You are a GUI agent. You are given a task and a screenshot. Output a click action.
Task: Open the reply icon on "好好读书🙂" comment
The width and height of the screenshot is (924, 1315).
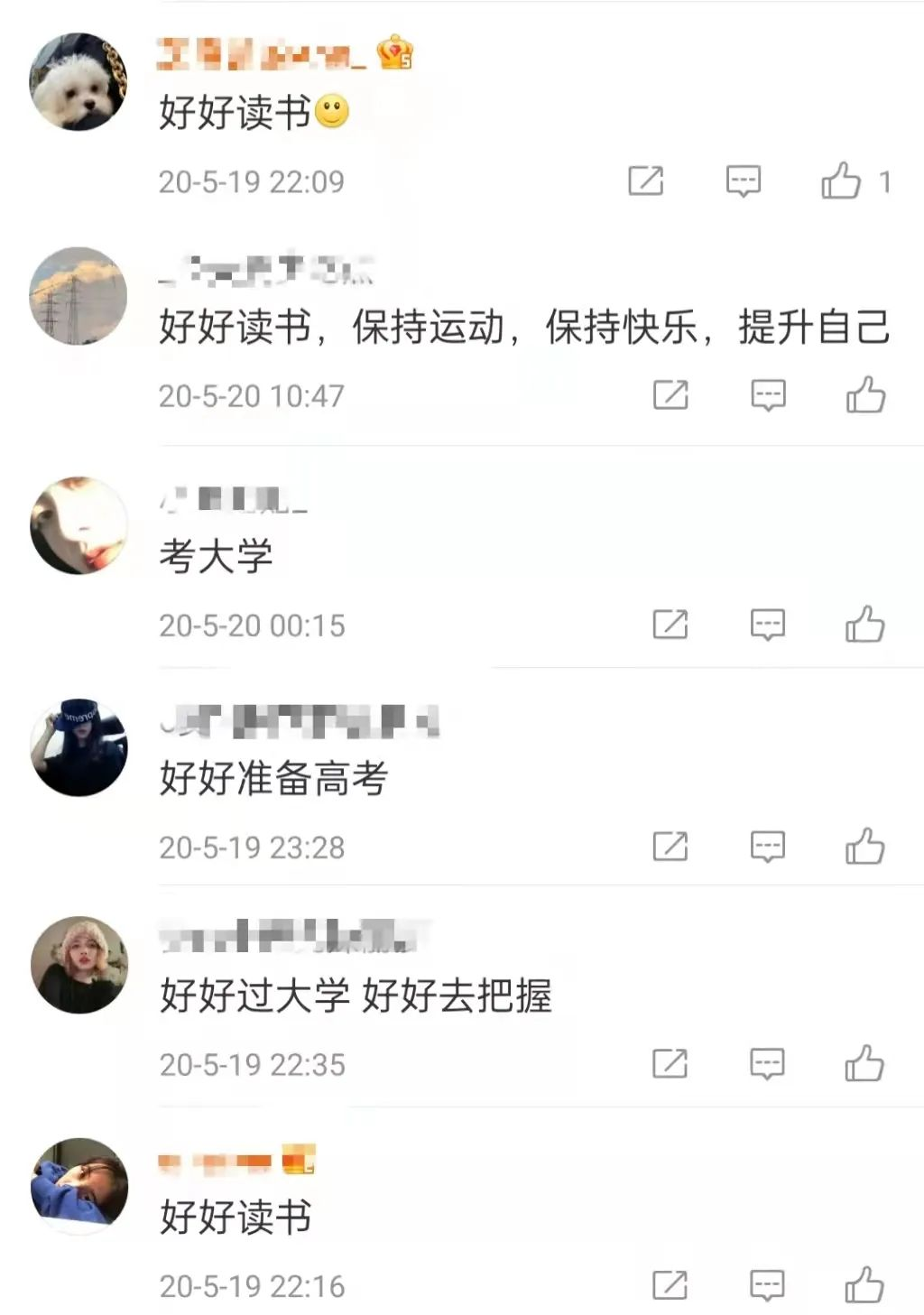[745, 180]
